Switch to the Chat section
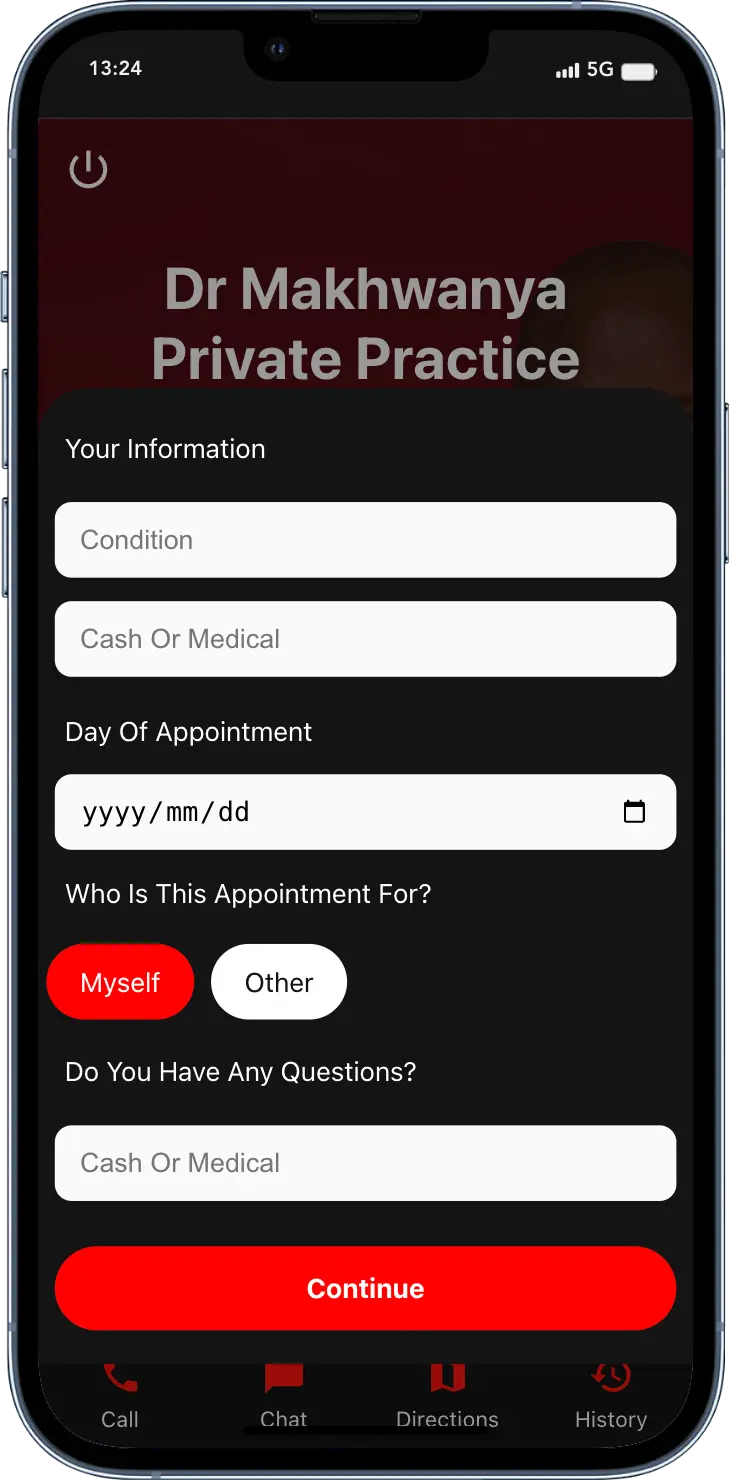This screenshot has height=1480, width=729. point(284,1395)
